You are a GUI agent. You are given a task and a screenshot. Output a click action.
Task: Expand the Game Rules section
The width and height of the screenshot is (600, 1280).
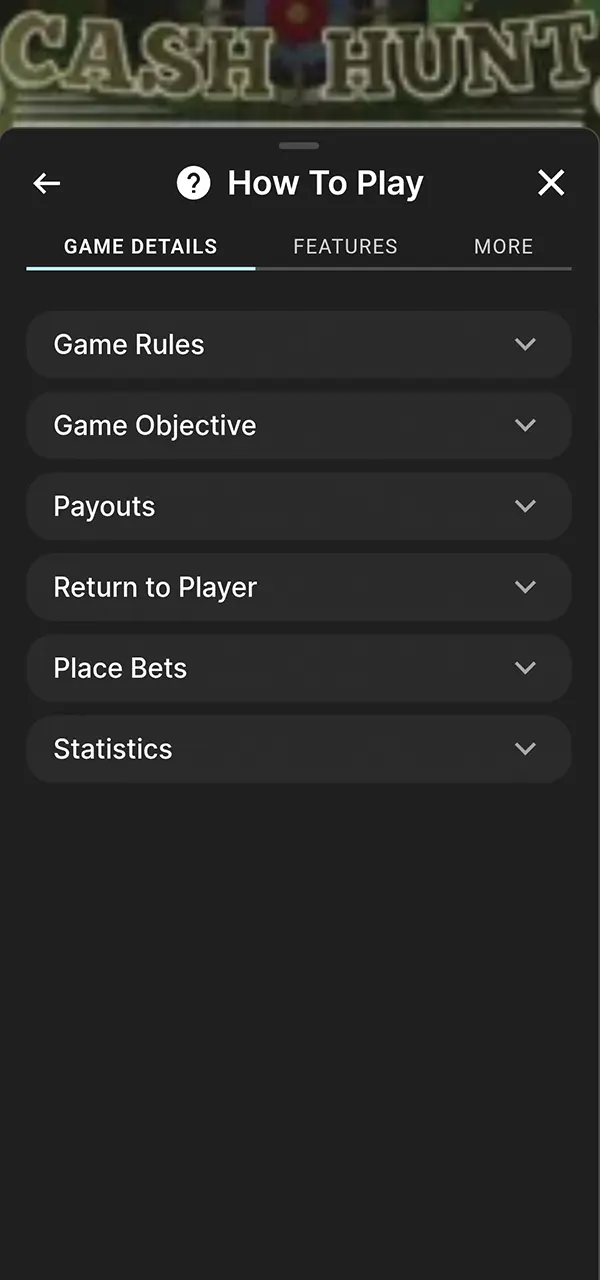click(x=298, y=344)
